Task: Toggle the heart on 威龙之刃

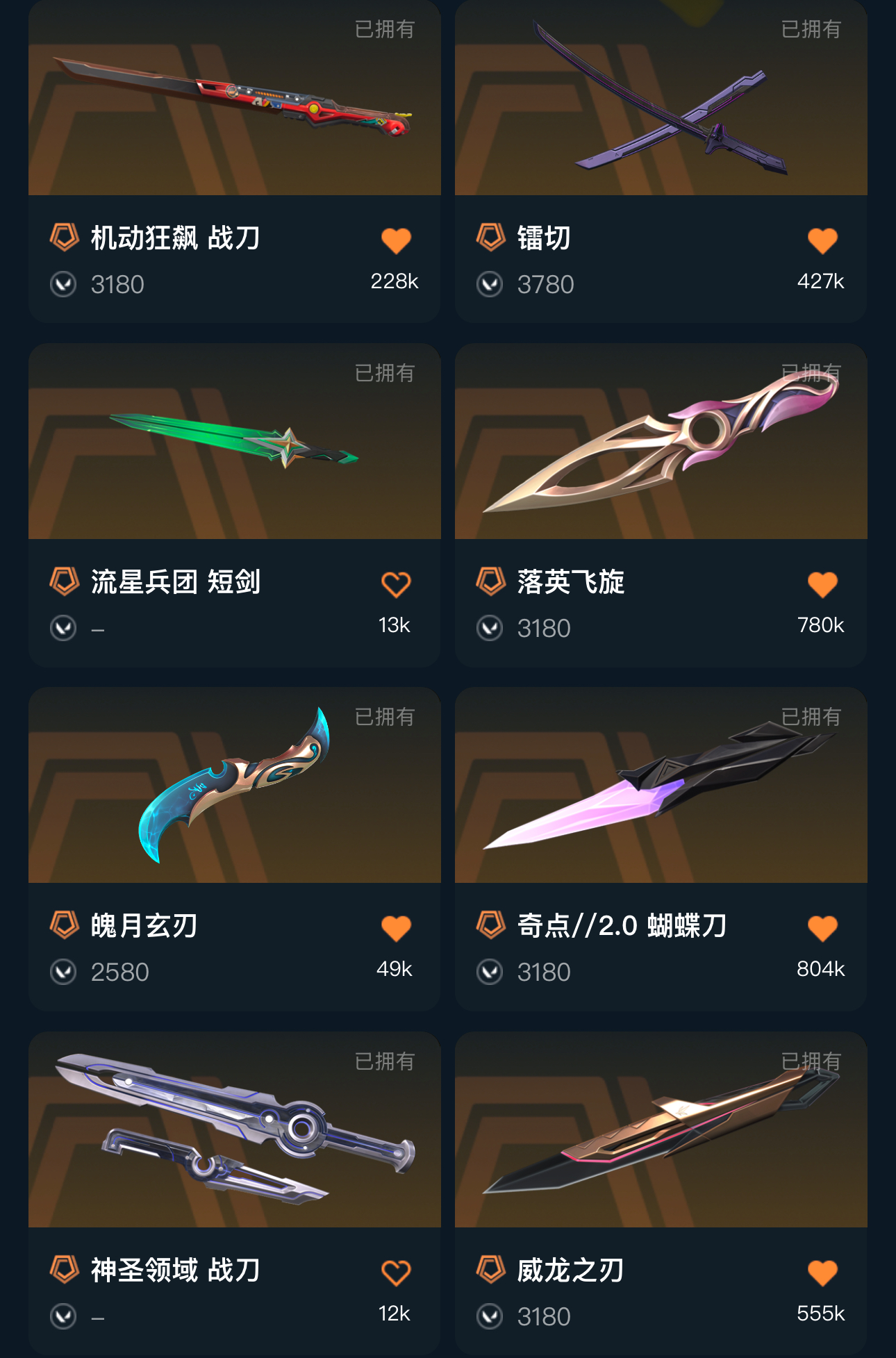Action: [x=822, y=1273]
